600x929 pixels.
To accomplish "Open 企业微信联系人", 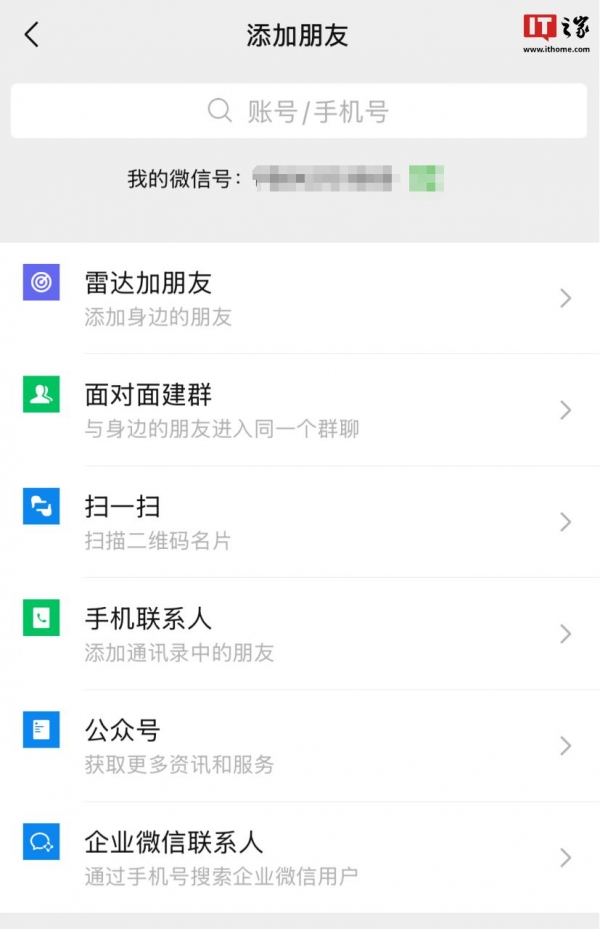I will (x=300, y=858).
